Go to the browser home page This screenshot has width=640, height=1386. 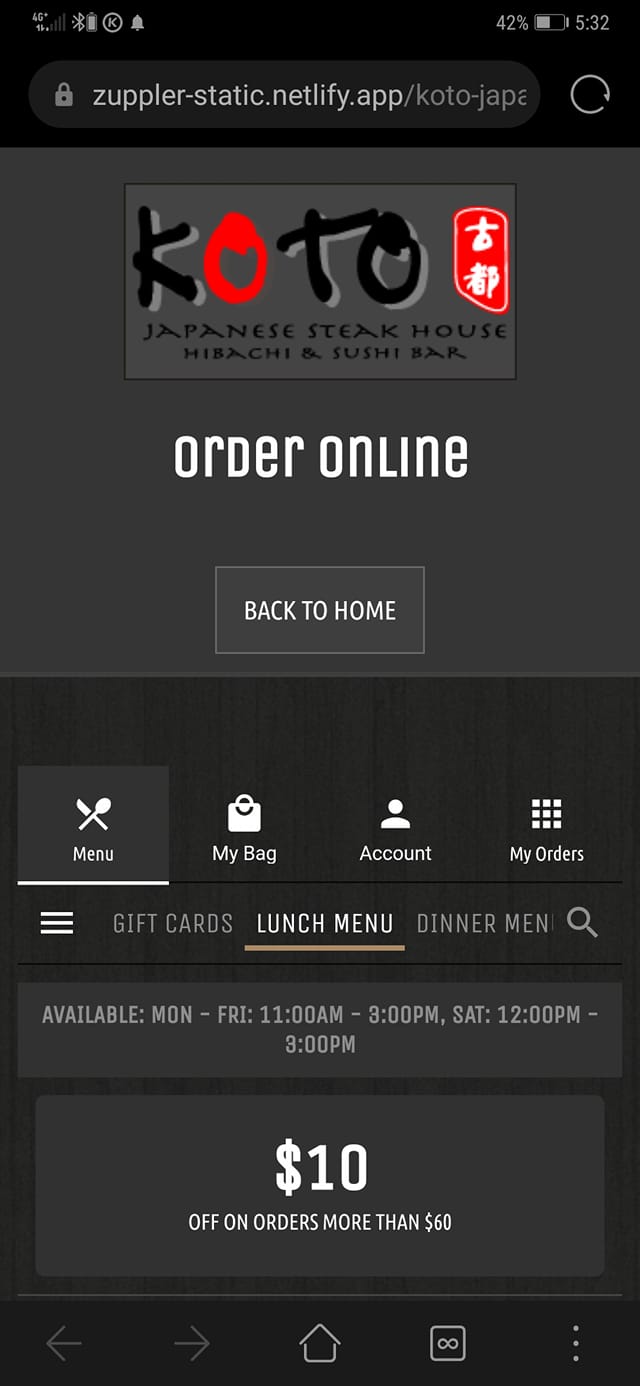coord(320,1343)
